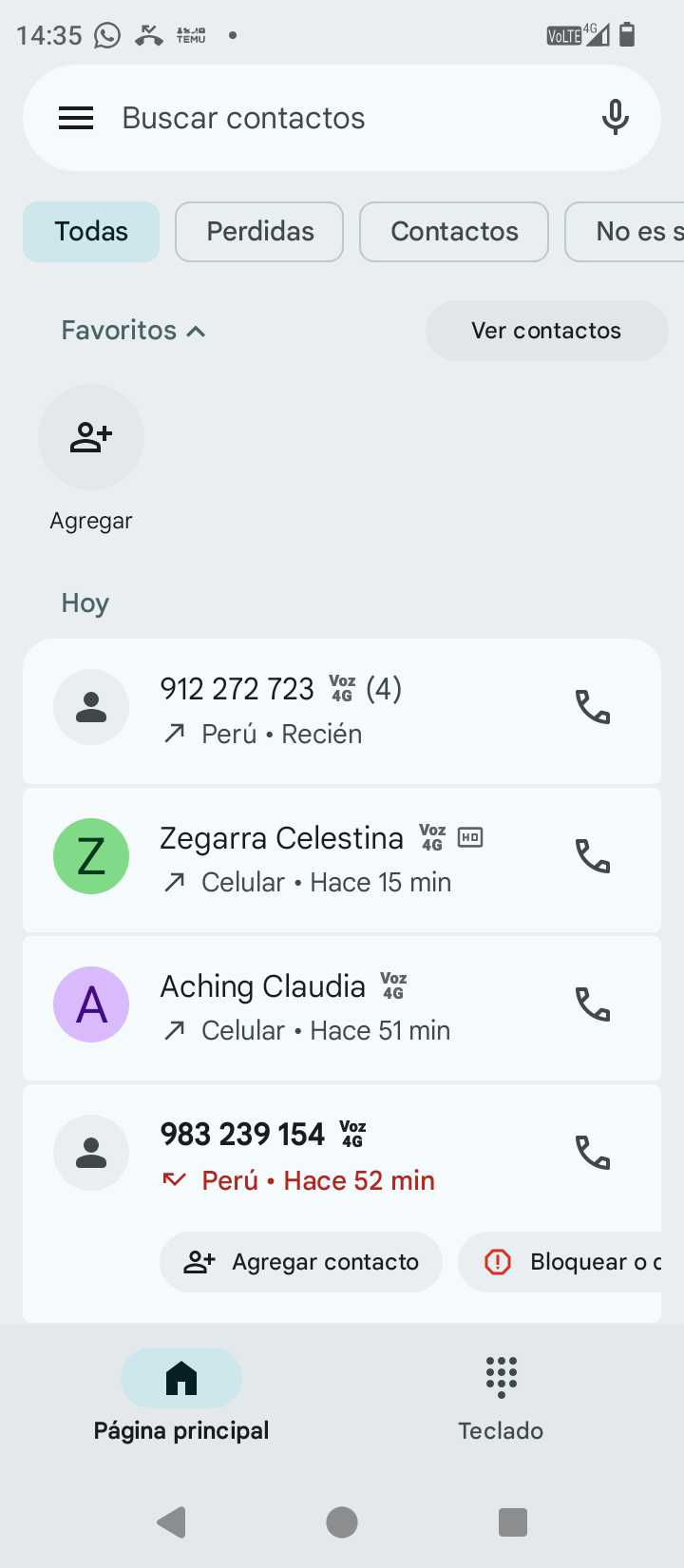
Task: Open the hamburger drawer menu
Action: 76,118
